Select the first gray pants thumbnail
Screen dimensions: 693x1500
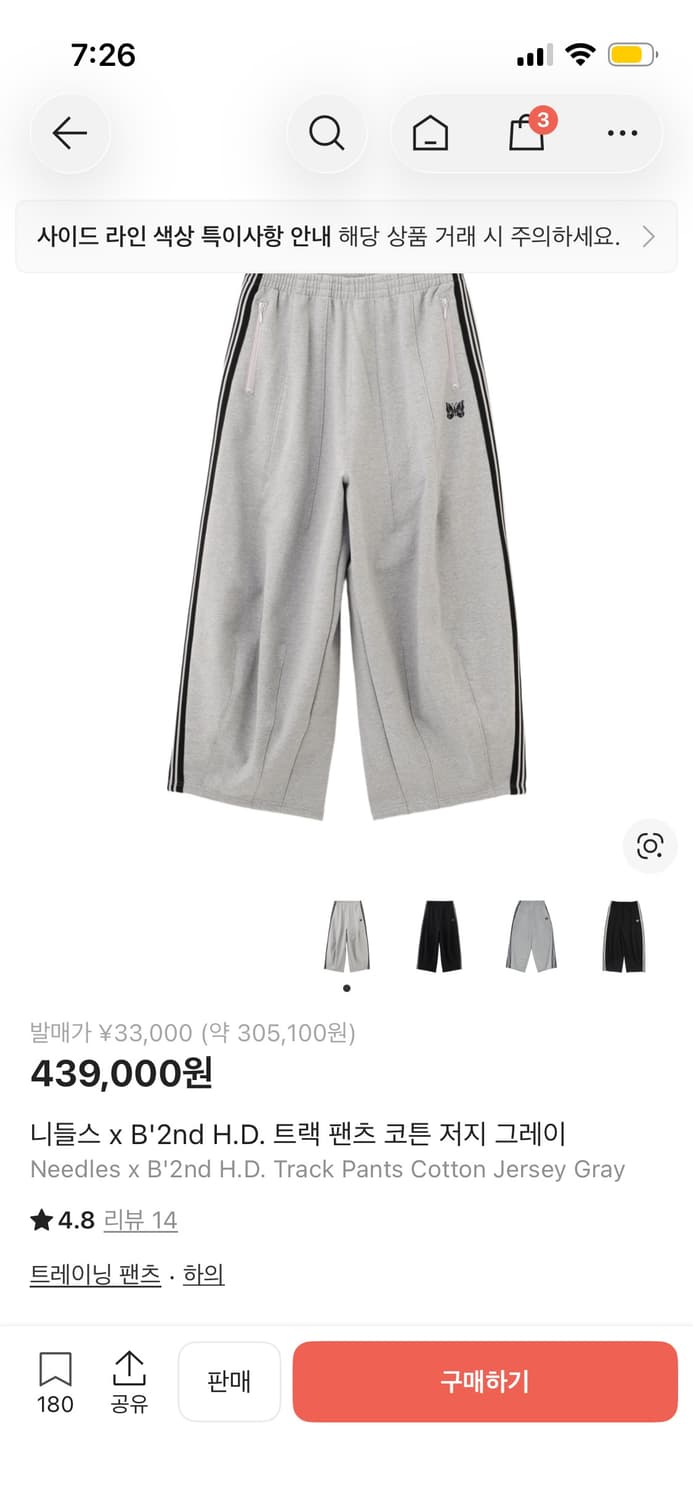346,936
